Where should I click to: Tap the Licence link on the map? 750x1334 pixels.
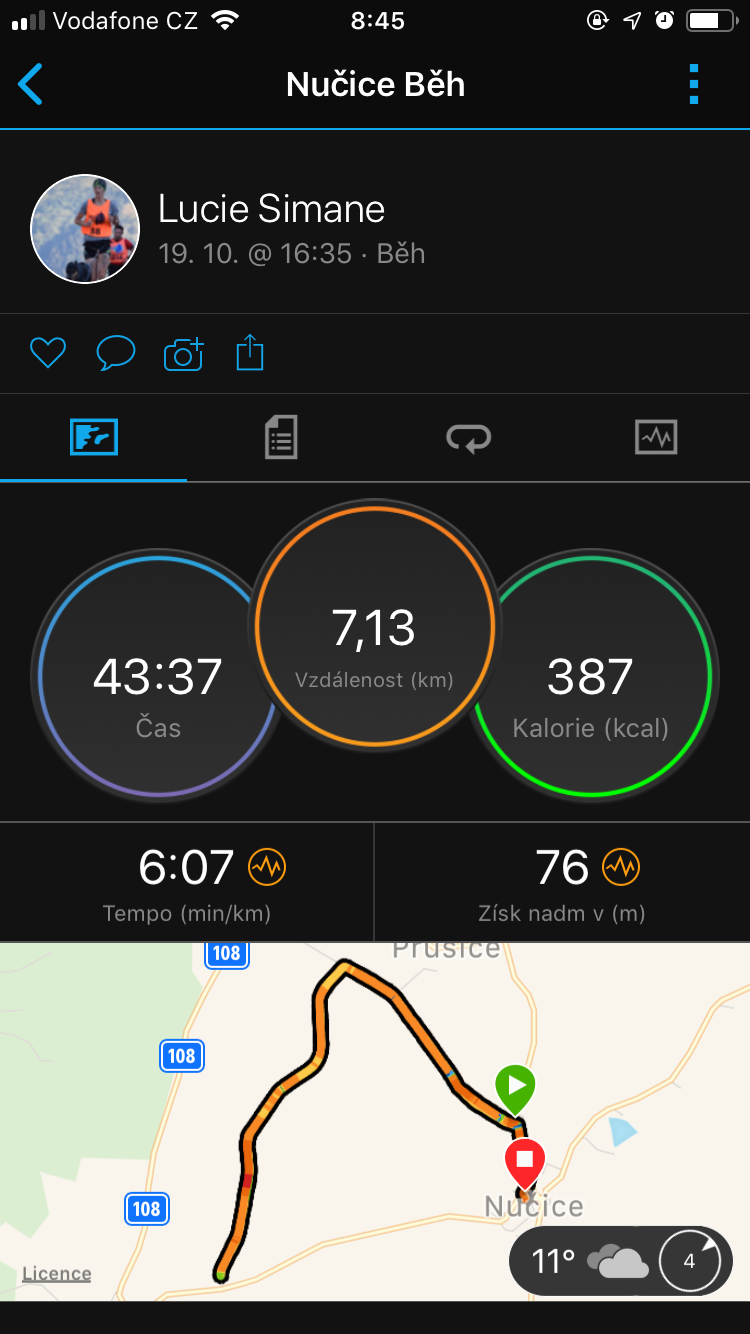coord(57,1273)
